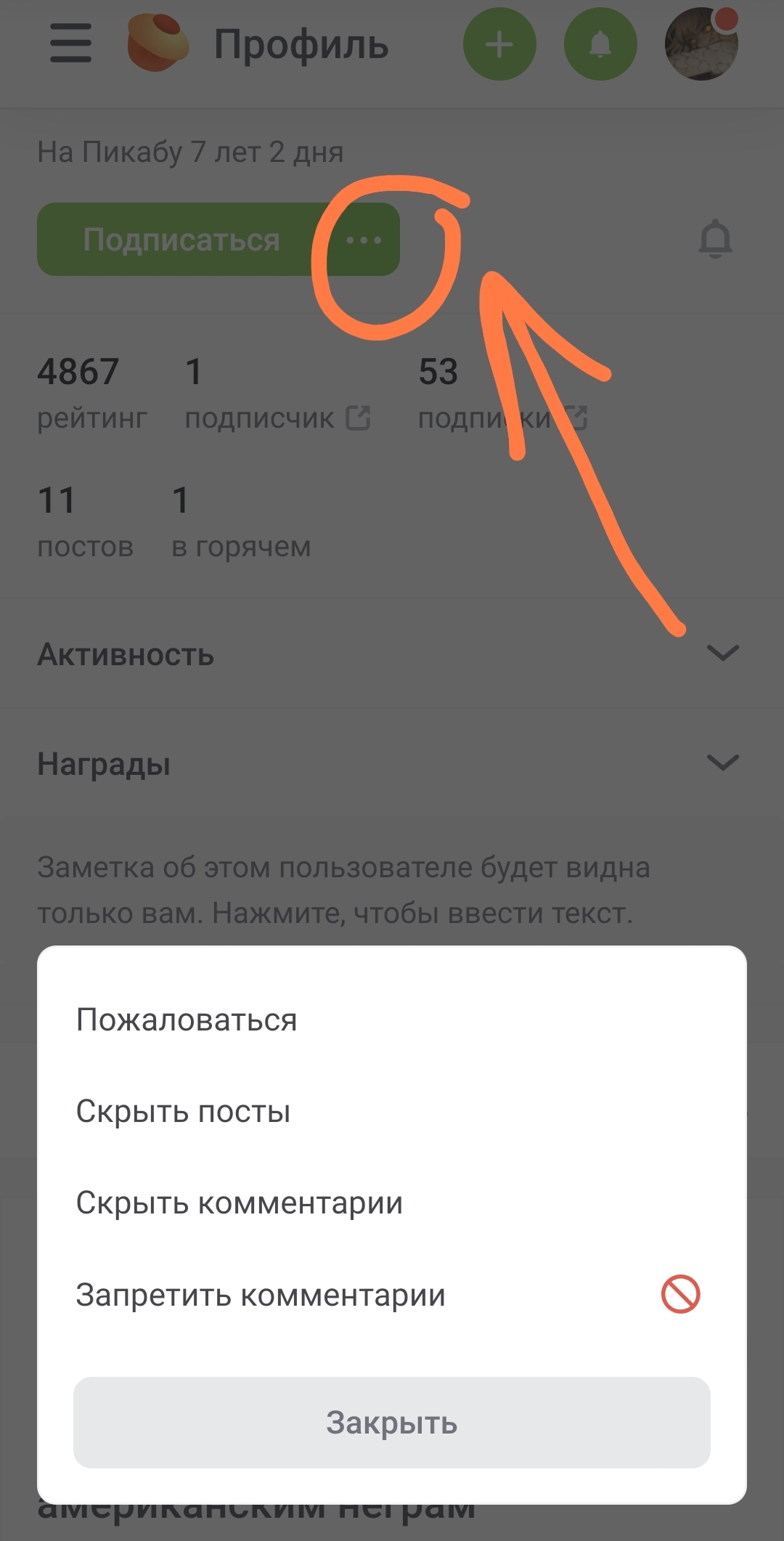This screenshot has height=1541, width=784.
Task: Select Пожаловаться to report this user
Action: click(x=187, y=1020)
